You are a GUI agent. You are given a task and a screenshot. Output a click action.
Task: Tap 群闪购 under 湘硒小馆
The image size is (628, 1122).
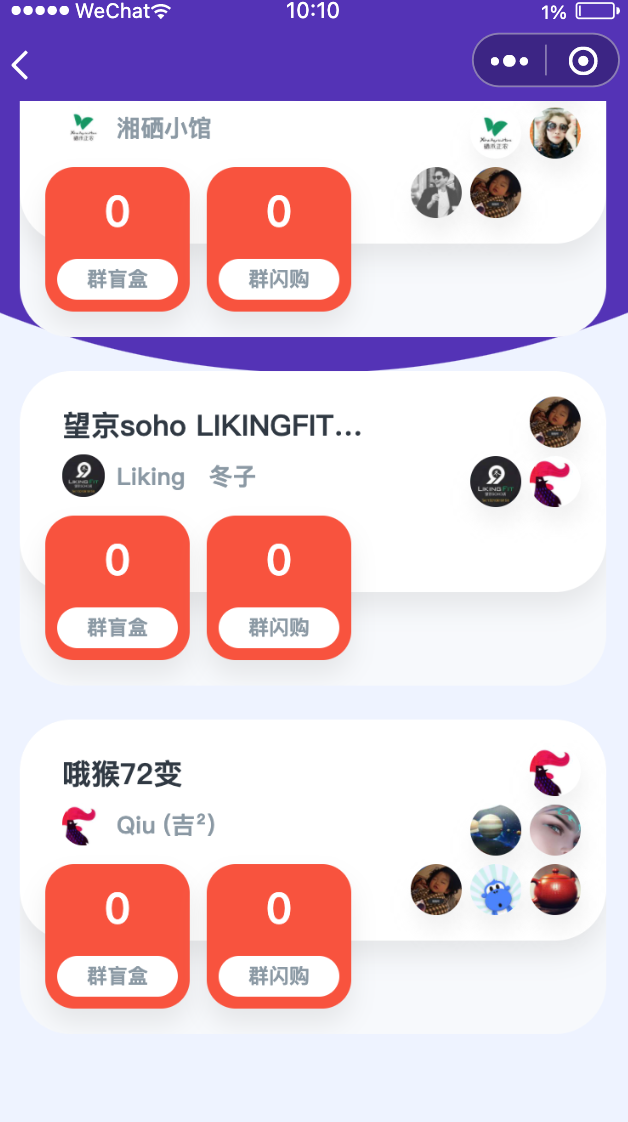pos(279,279)
